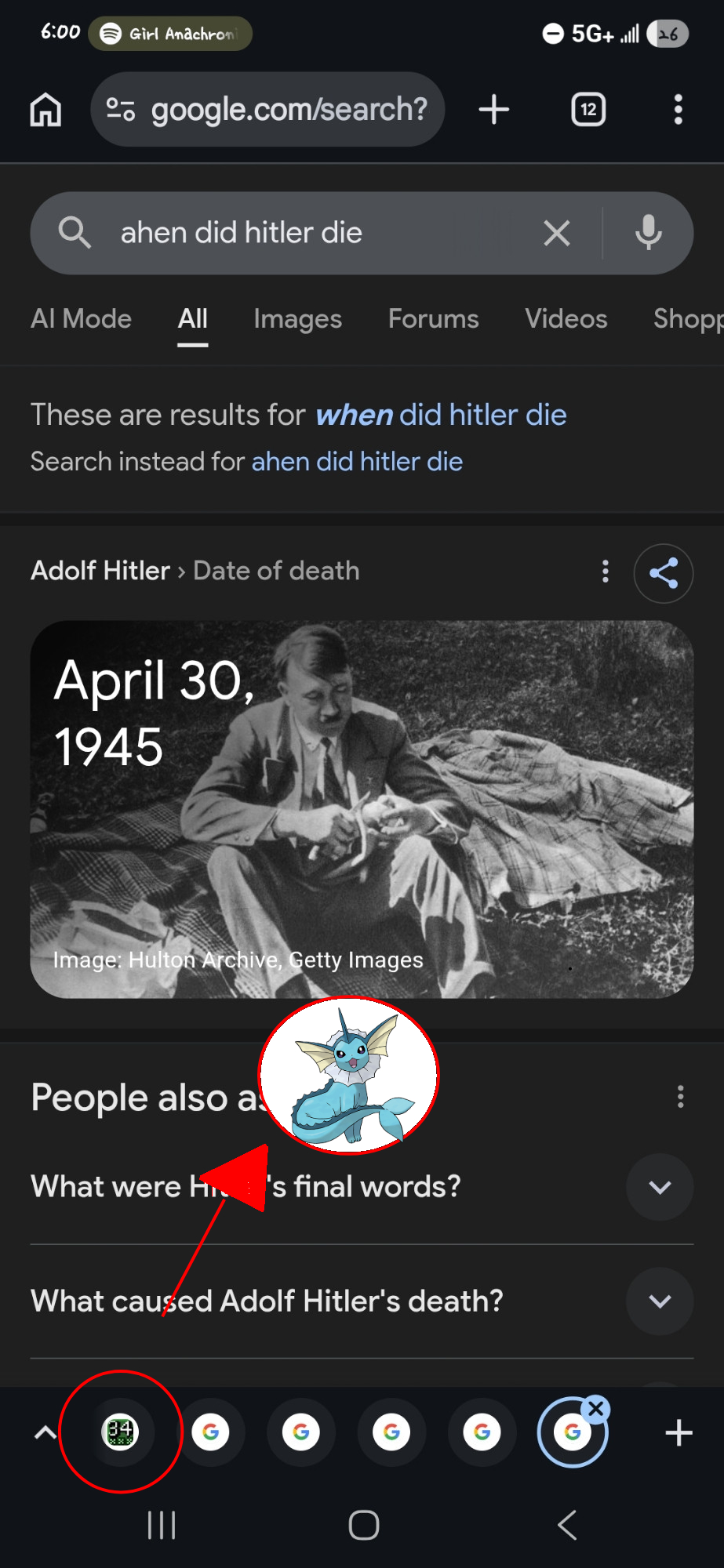Switch to the Forums tab
This screenshot has height=1568, width=724.
tap(433, 319)
